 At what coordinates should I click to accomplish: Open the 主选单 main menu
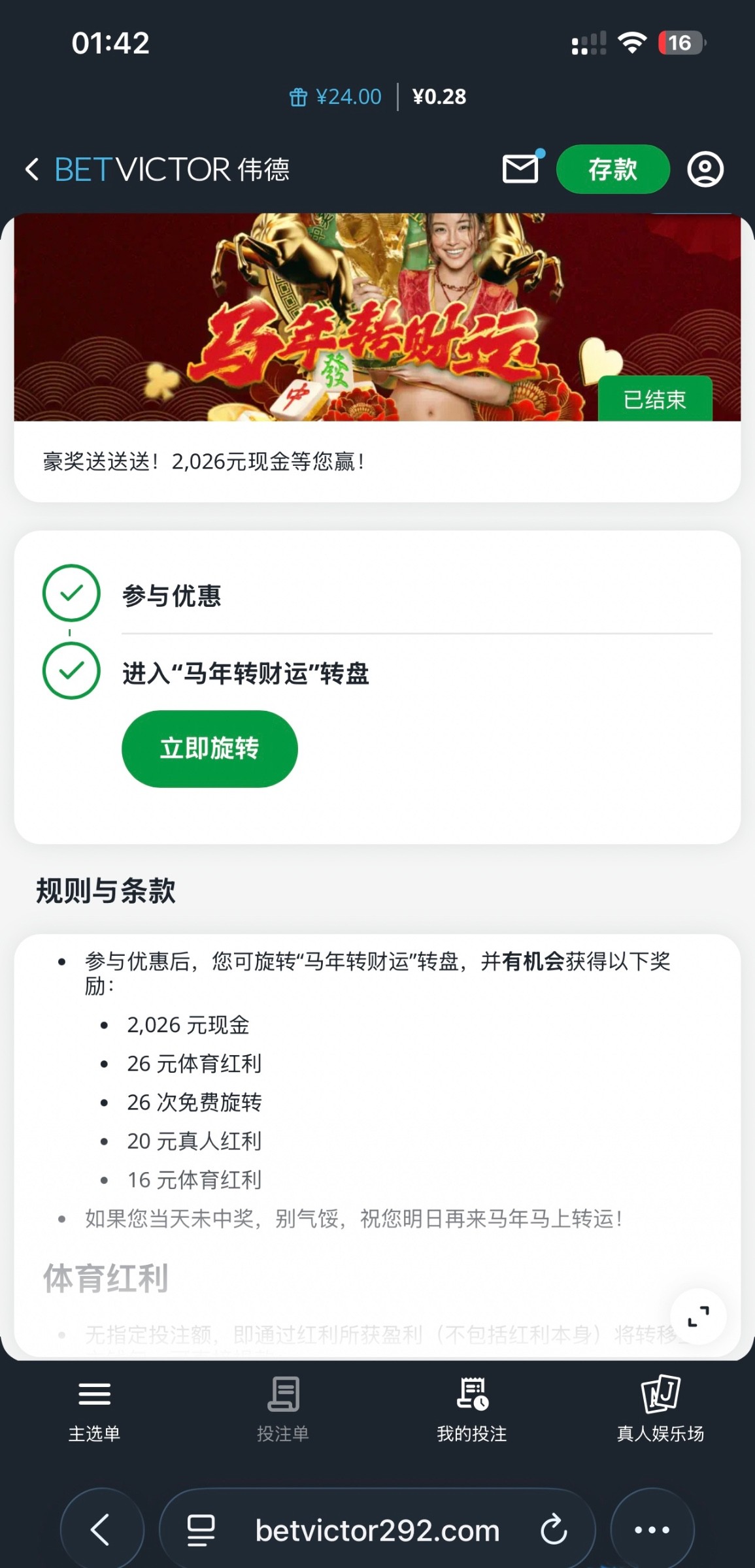[x=94, y=1410]
